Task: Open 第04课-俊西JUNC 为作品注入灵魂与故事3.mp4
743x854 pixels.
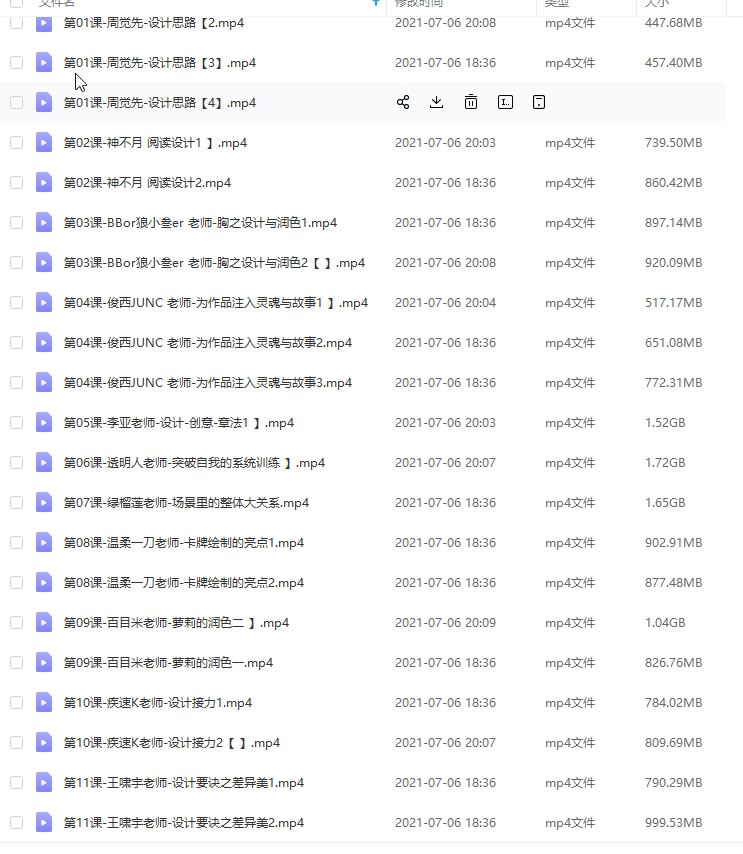Action: 207,383
